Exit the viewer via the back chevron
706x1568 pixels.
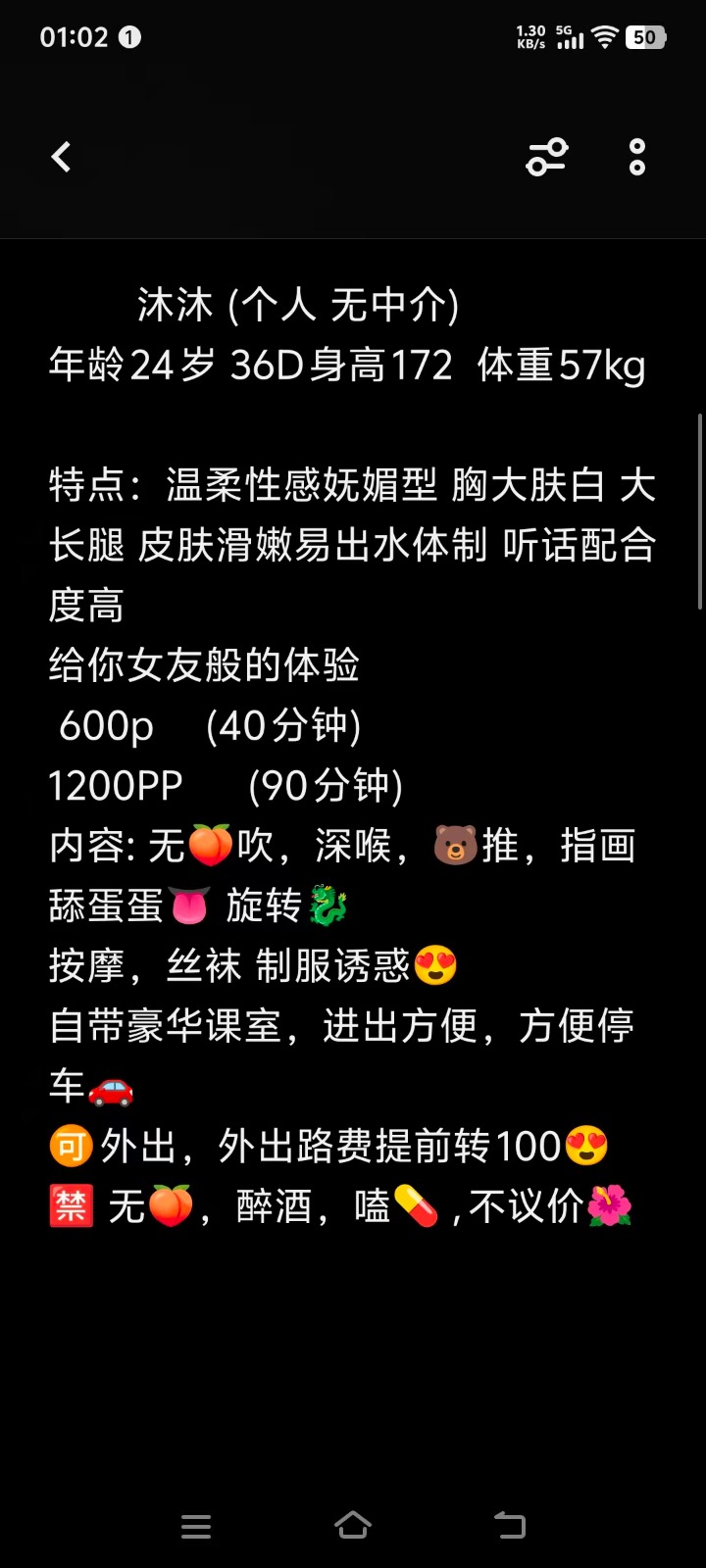[x=61, y=157]
